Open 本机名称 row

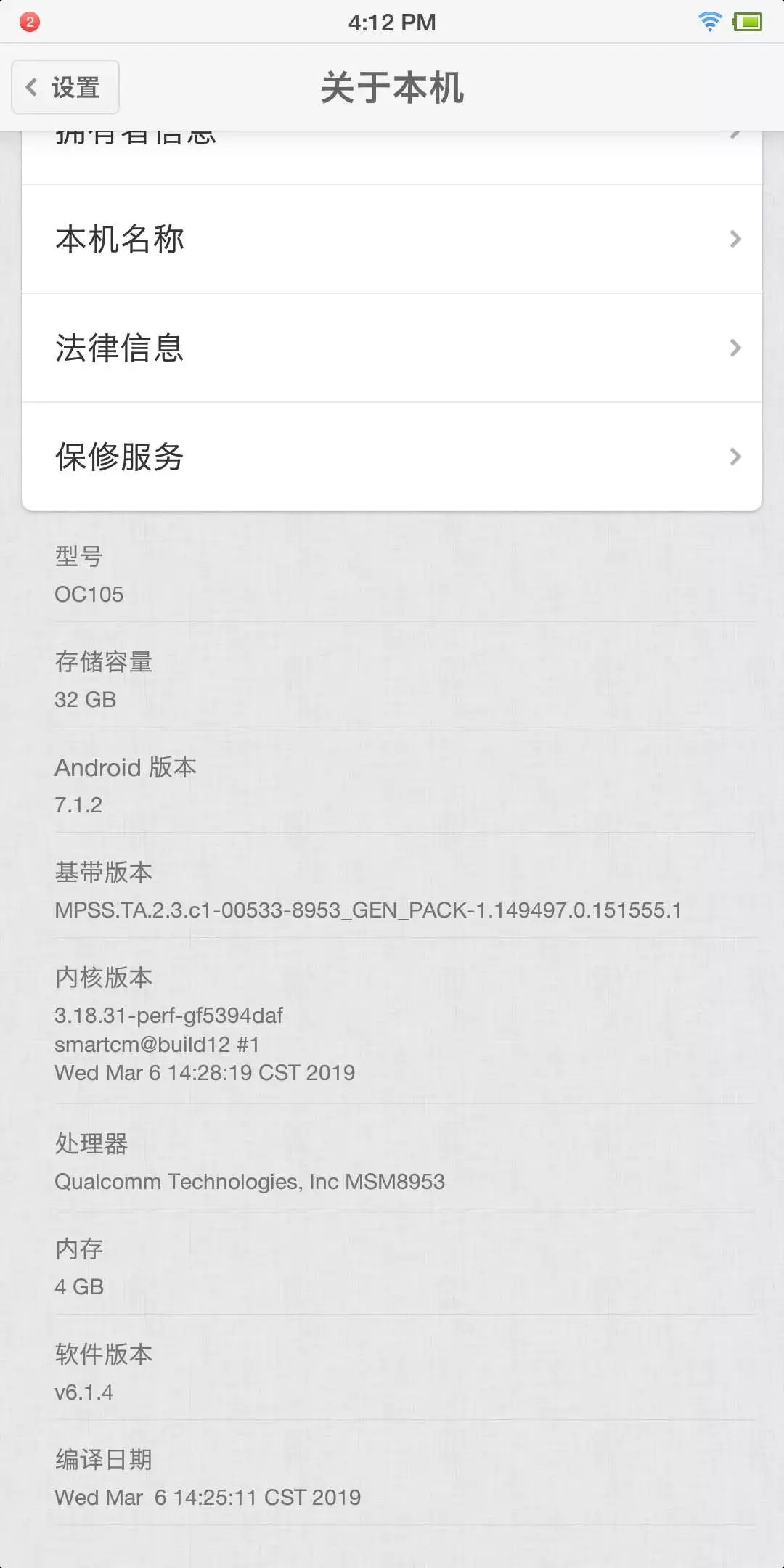pyautogui.click(x=392, y=239)
